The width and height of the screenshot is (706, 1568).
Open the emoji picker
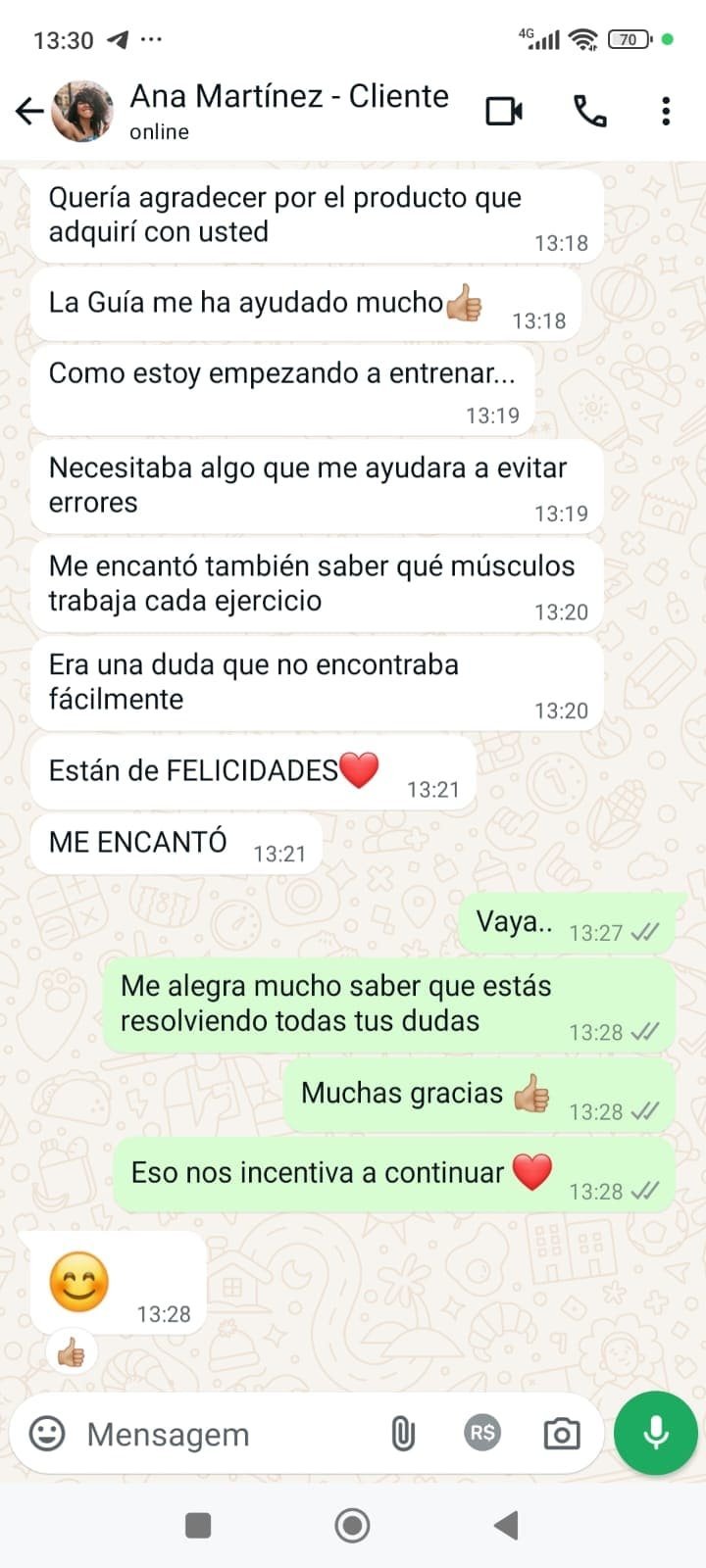(47, 1434)
